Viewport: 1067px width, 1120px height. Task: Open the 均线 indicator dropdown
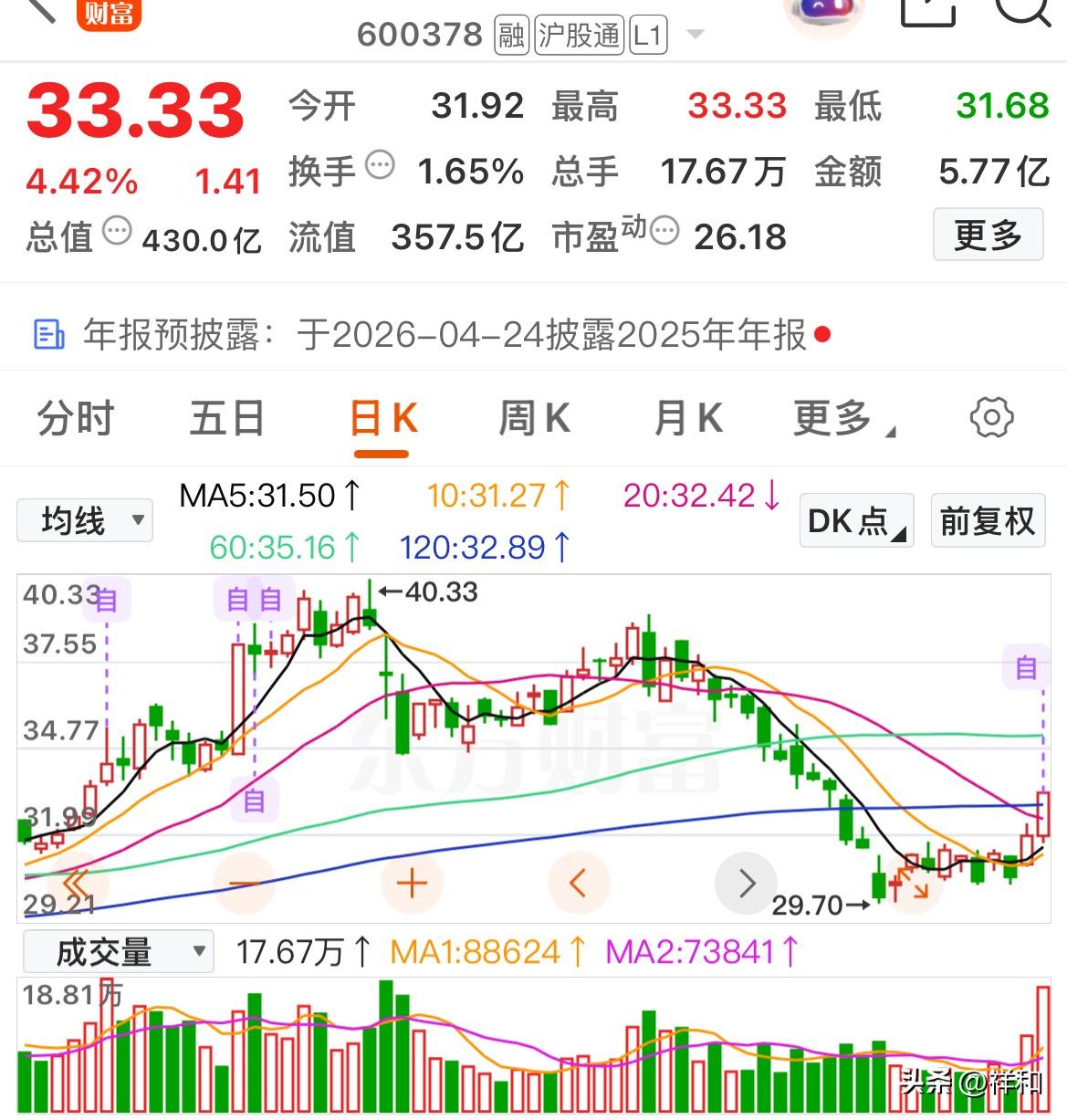(85, 521)
